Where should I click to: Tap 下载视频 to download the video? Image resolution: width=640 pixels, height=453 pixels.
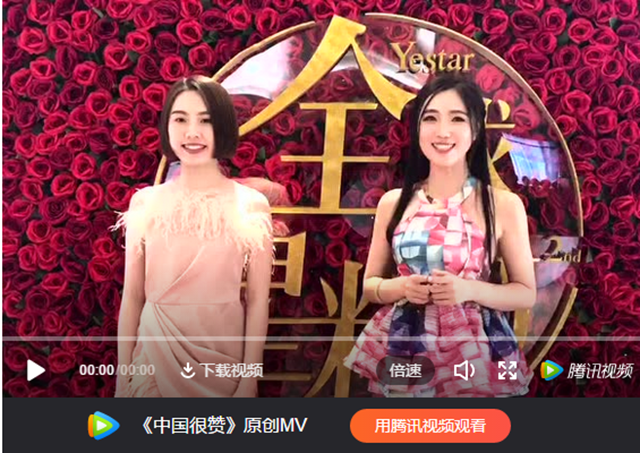221,370
